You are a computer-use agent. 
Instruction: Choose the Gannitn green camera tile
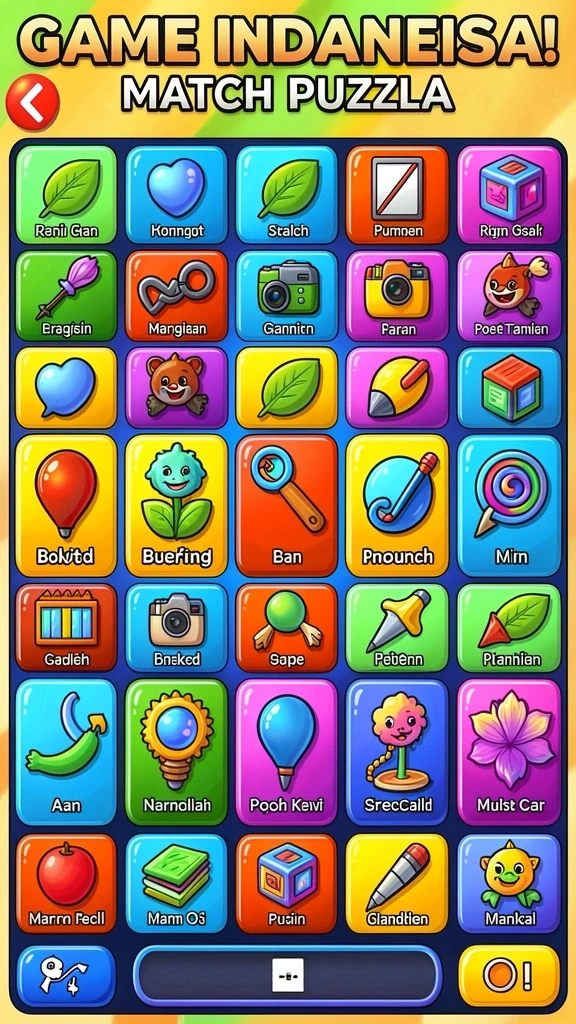[x=287, y=296]
